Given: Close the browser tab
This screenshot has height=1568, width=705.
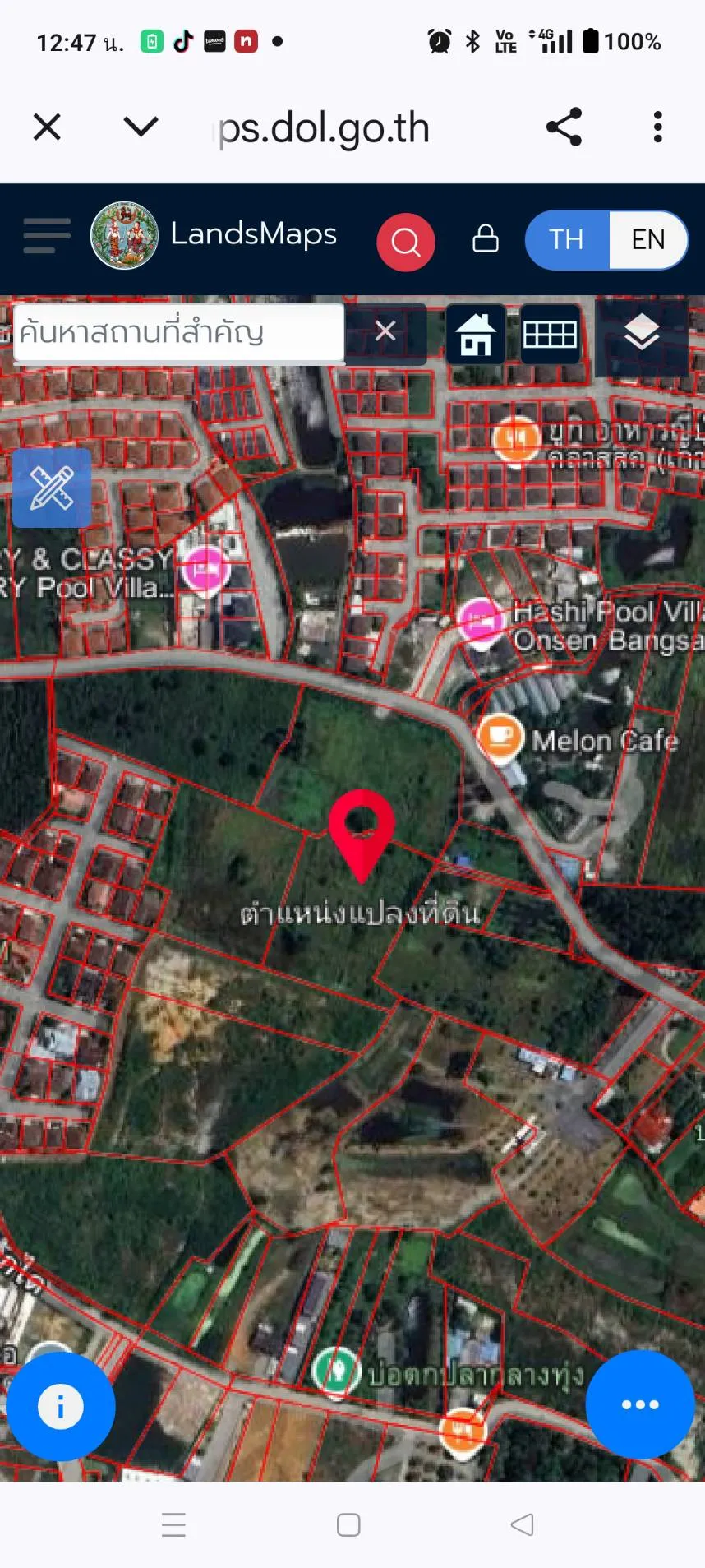Looking at the screenshot, I should [x=47, y=127].
